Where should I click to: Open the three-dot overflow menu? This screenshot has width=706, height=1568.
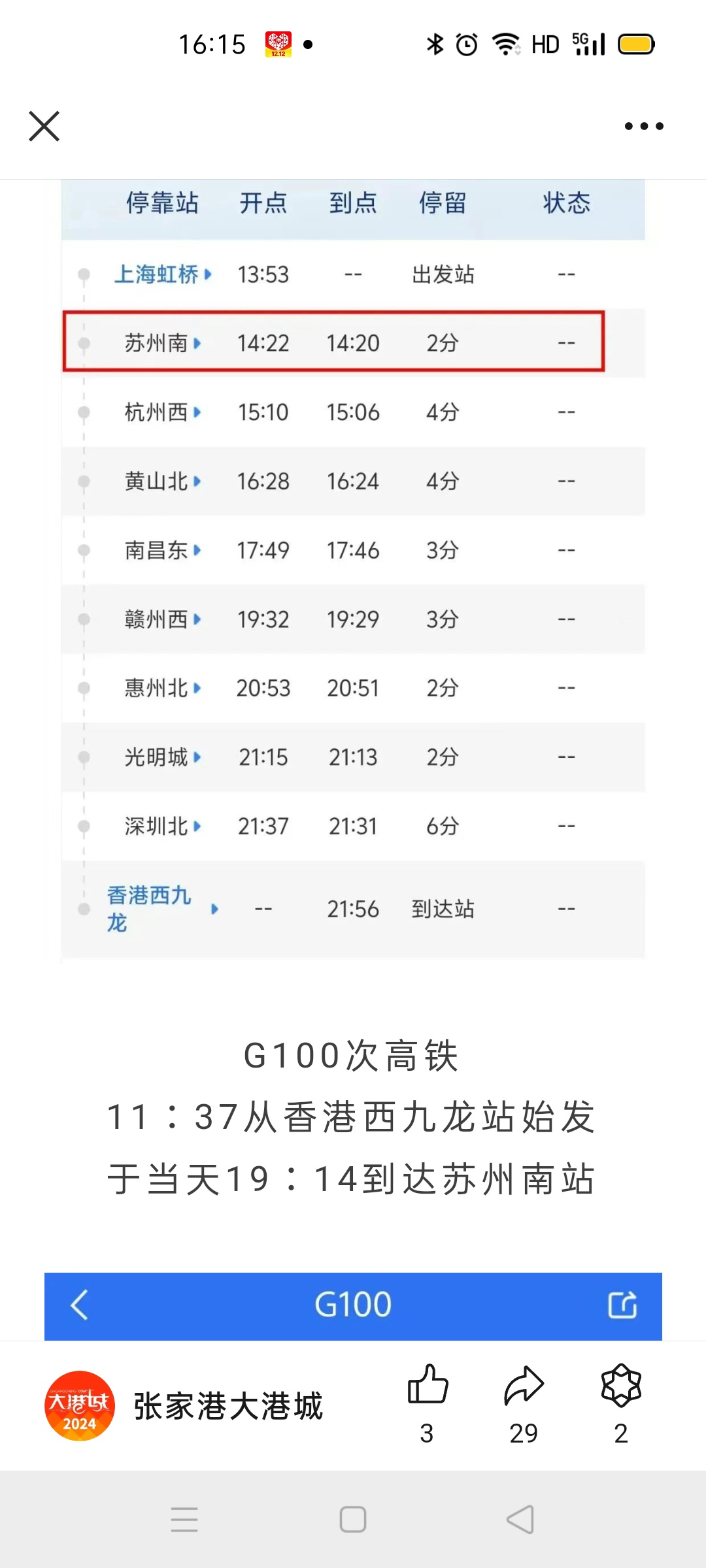click(644, 126)
